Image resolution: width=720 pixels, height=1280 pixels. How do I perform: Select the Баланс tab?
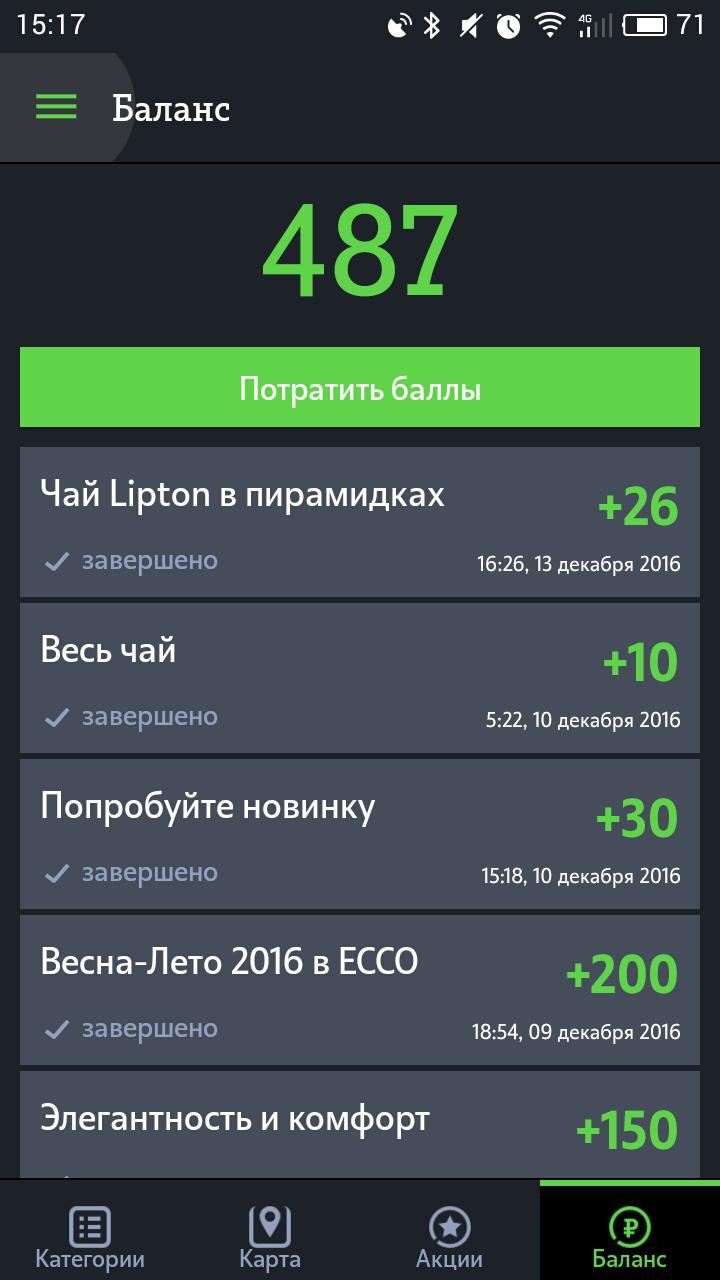[x=630, y=1233]
